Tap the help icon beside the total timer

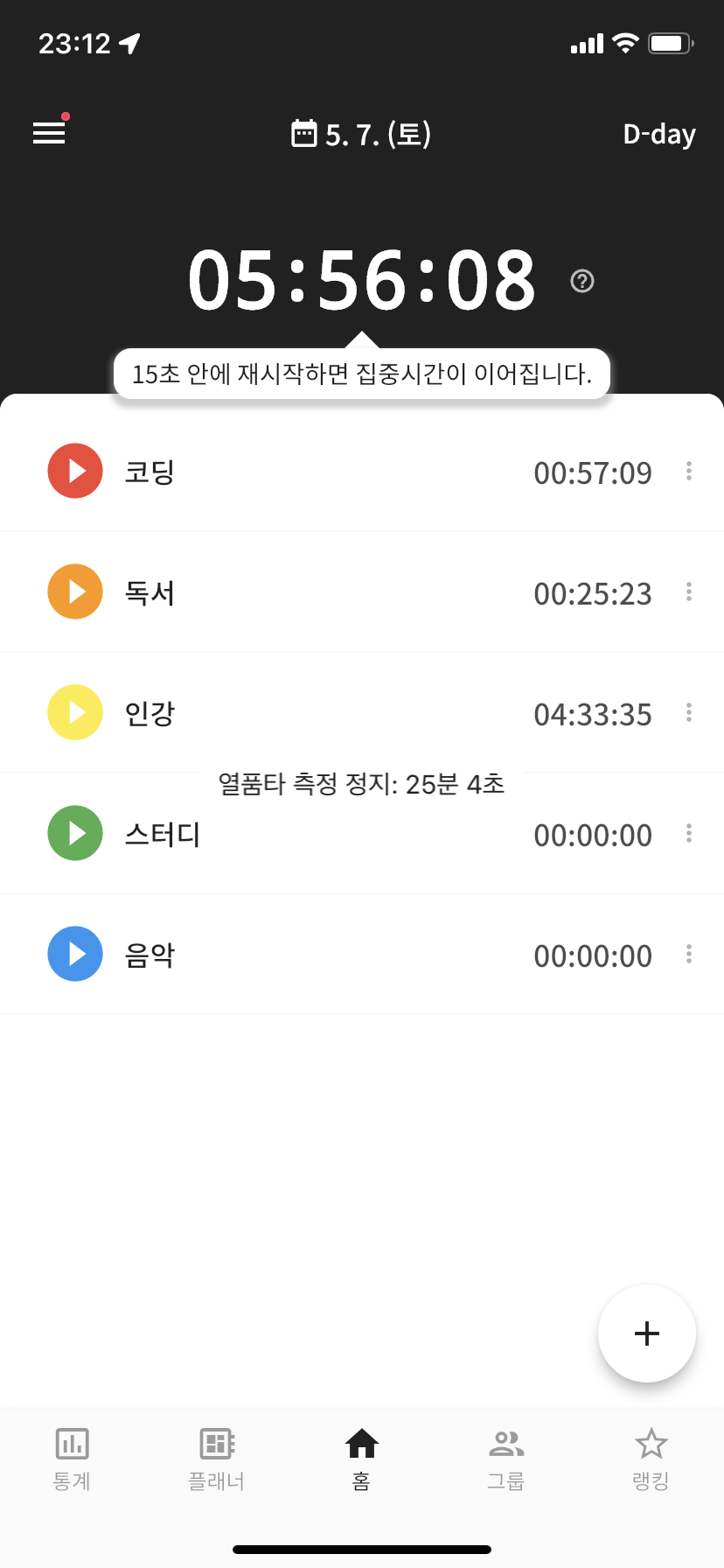pos(582,281)
